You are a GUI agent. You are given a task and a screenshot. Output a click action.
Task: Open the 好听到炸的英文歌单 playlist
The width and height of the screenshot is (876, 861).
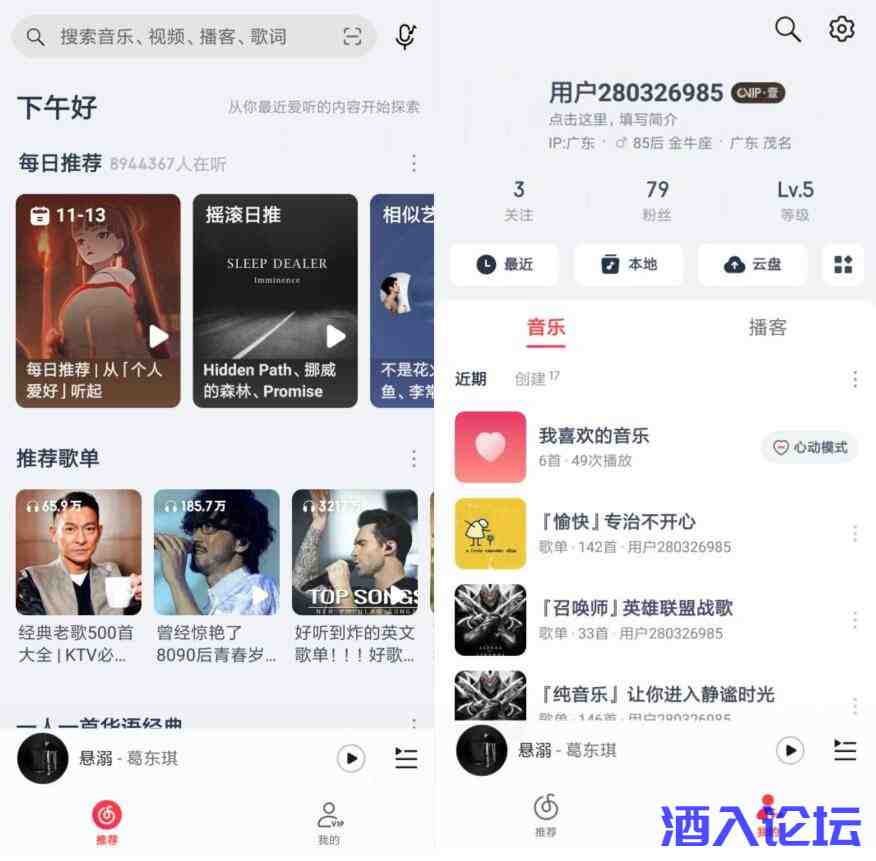coord(354,578)
